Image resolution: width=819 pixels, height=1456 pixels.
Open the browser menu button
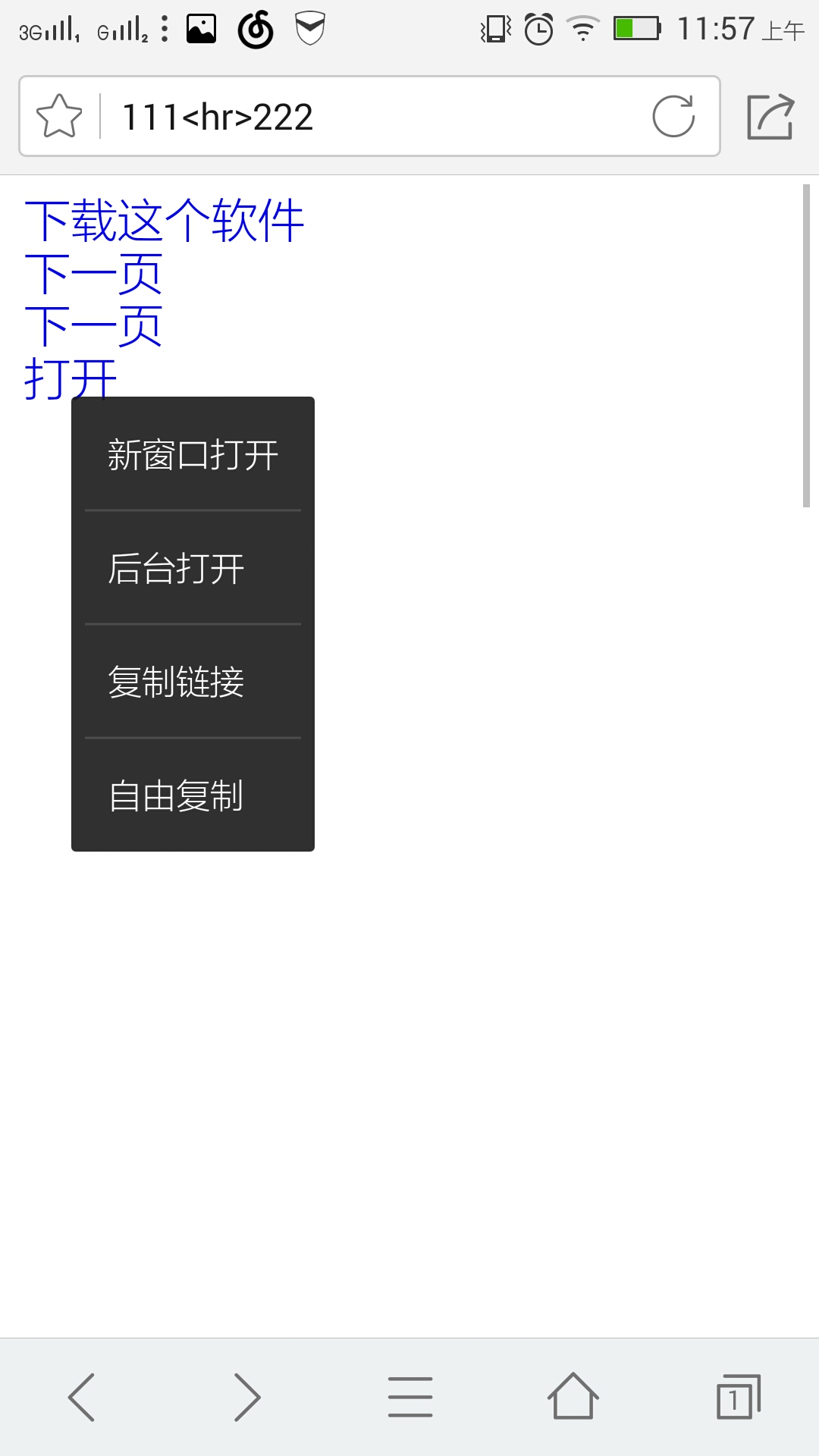(410, 1397)
